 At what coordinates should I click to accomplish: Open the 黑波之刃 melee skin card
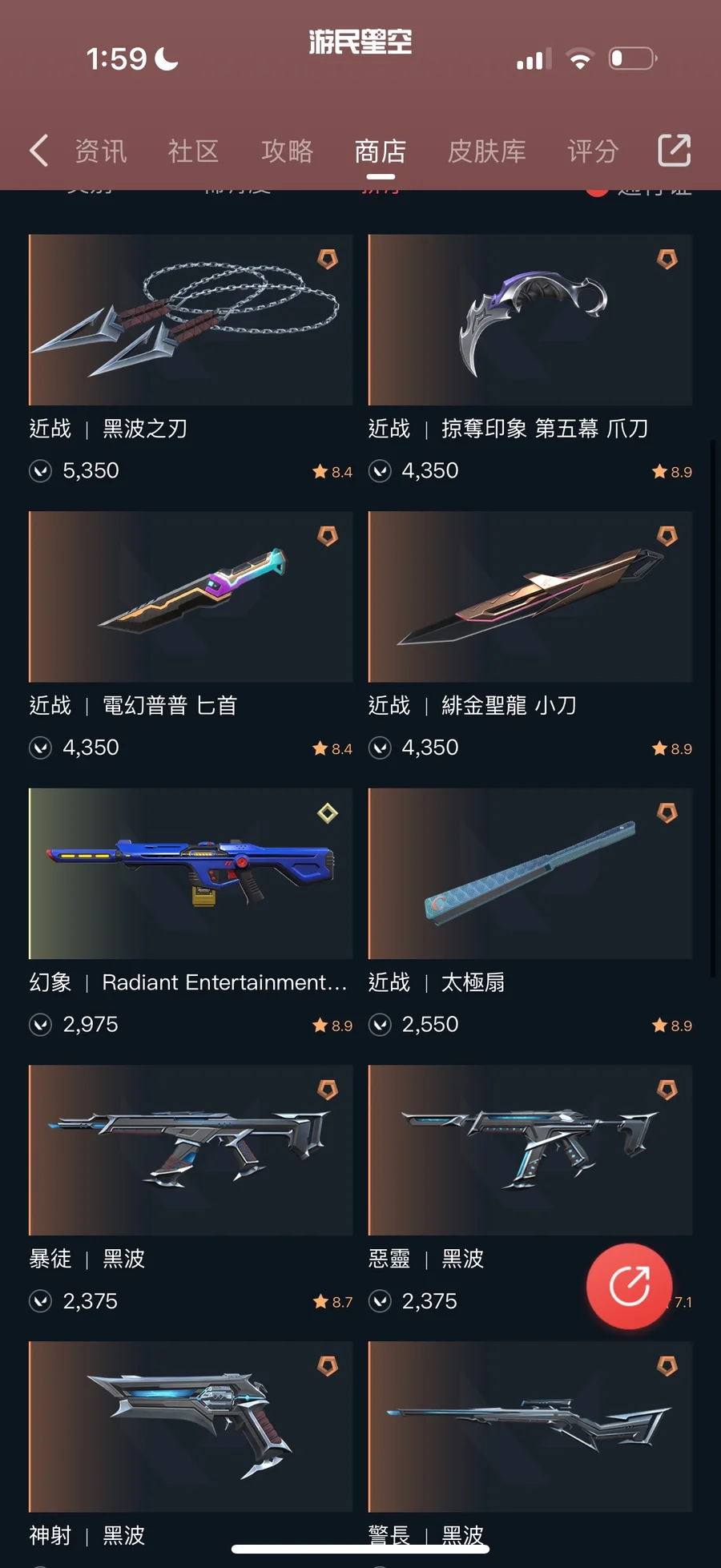pyautogui.click(x=191, y=360)
